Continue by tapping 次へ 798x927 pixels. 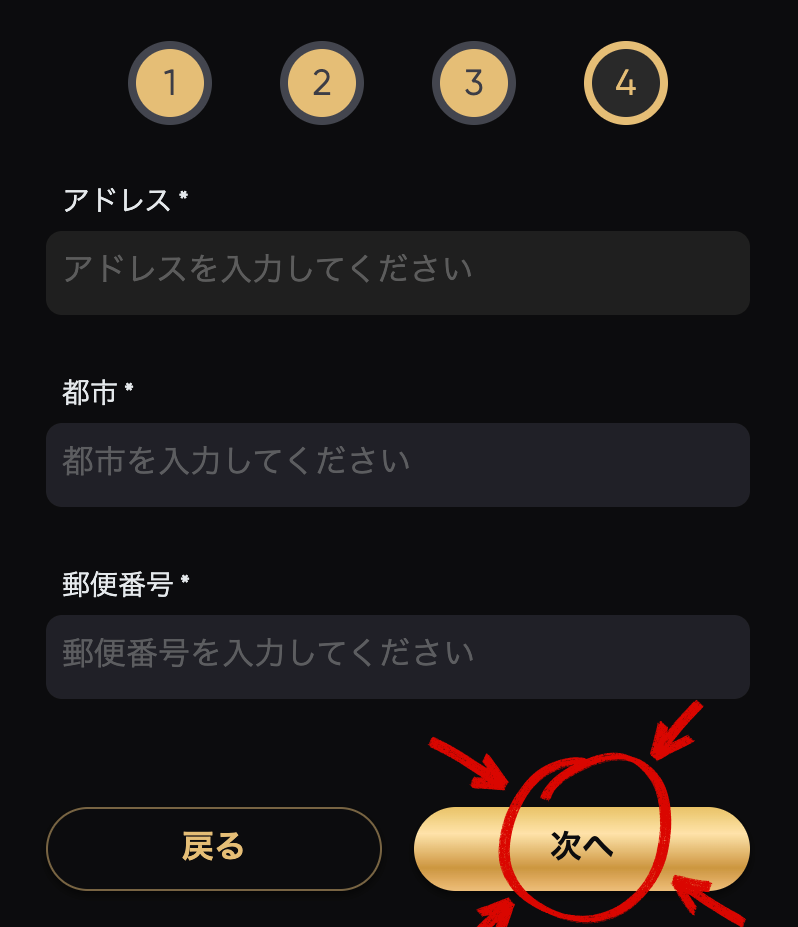pos(581,848)
